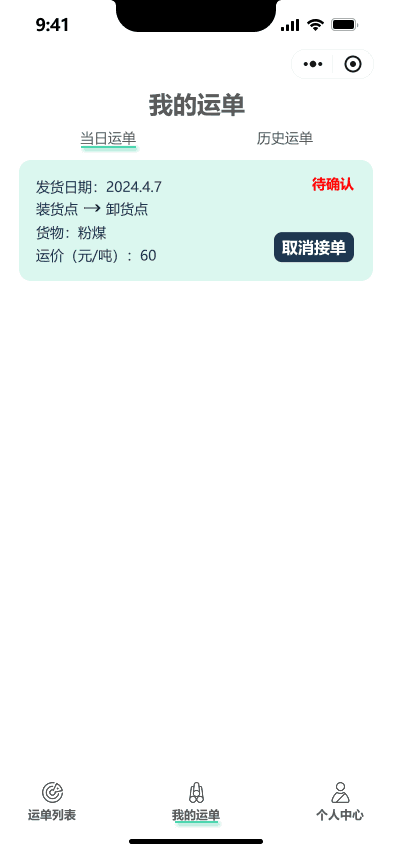Switch to the 个人中心 tab
This screenshot has width=393, height=852.
(x=340, y=802)
